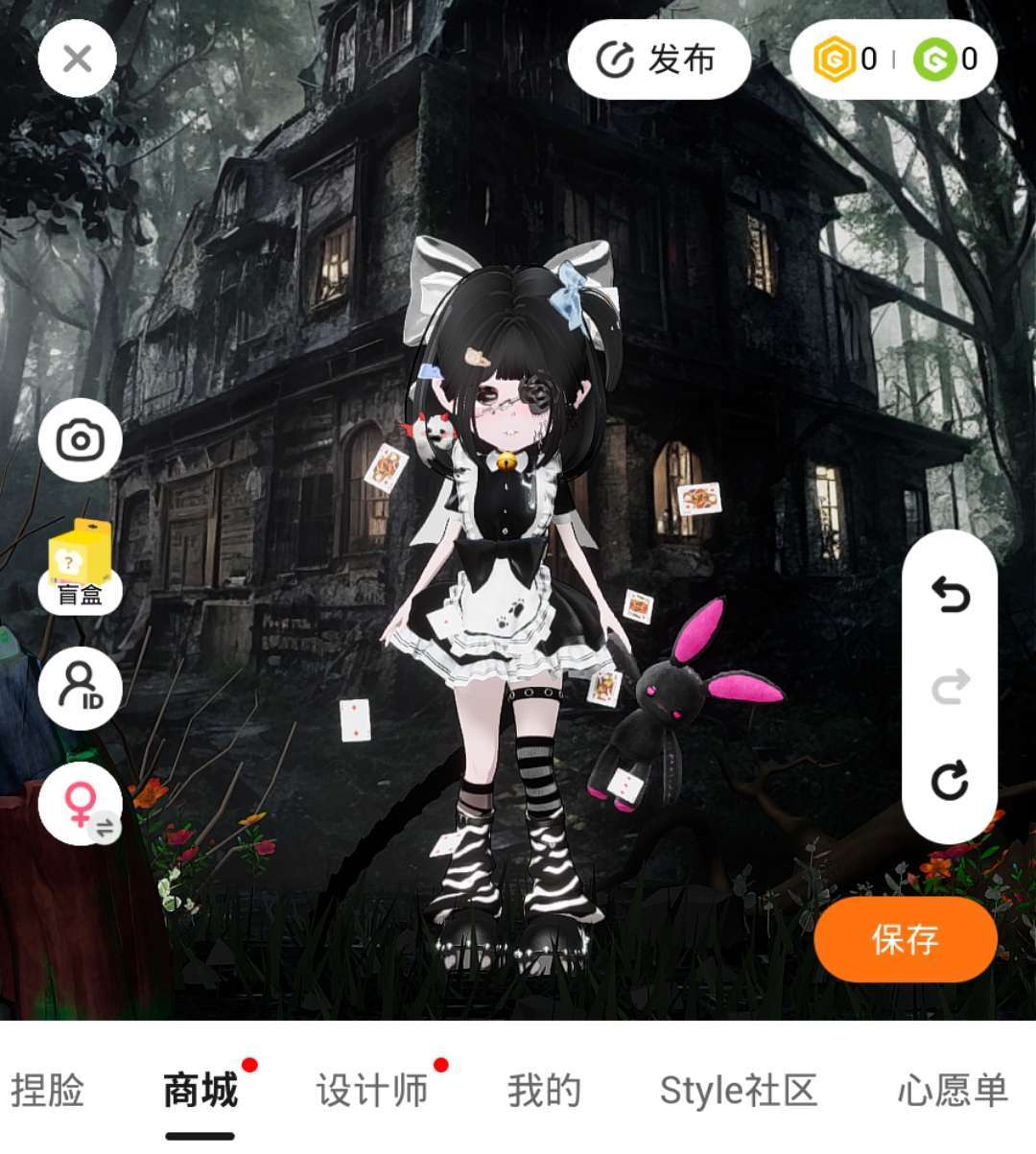
Task: Switch avatar gender
Action: click(x=80, y=804)
